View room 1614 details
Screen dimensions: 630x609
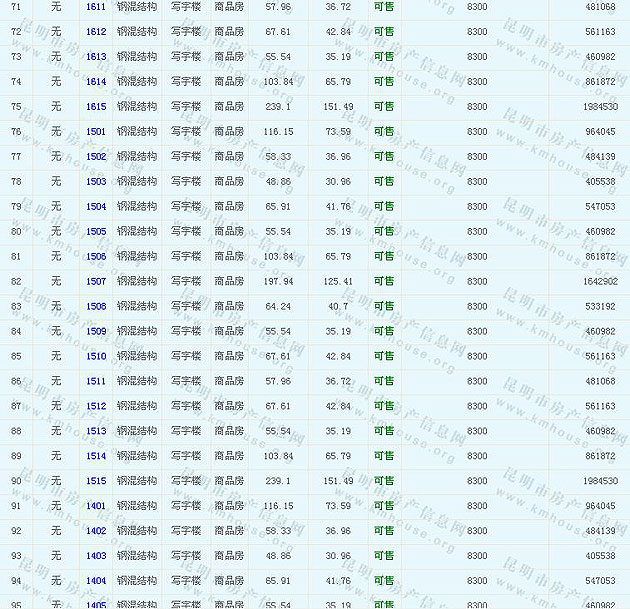[96, 82]
